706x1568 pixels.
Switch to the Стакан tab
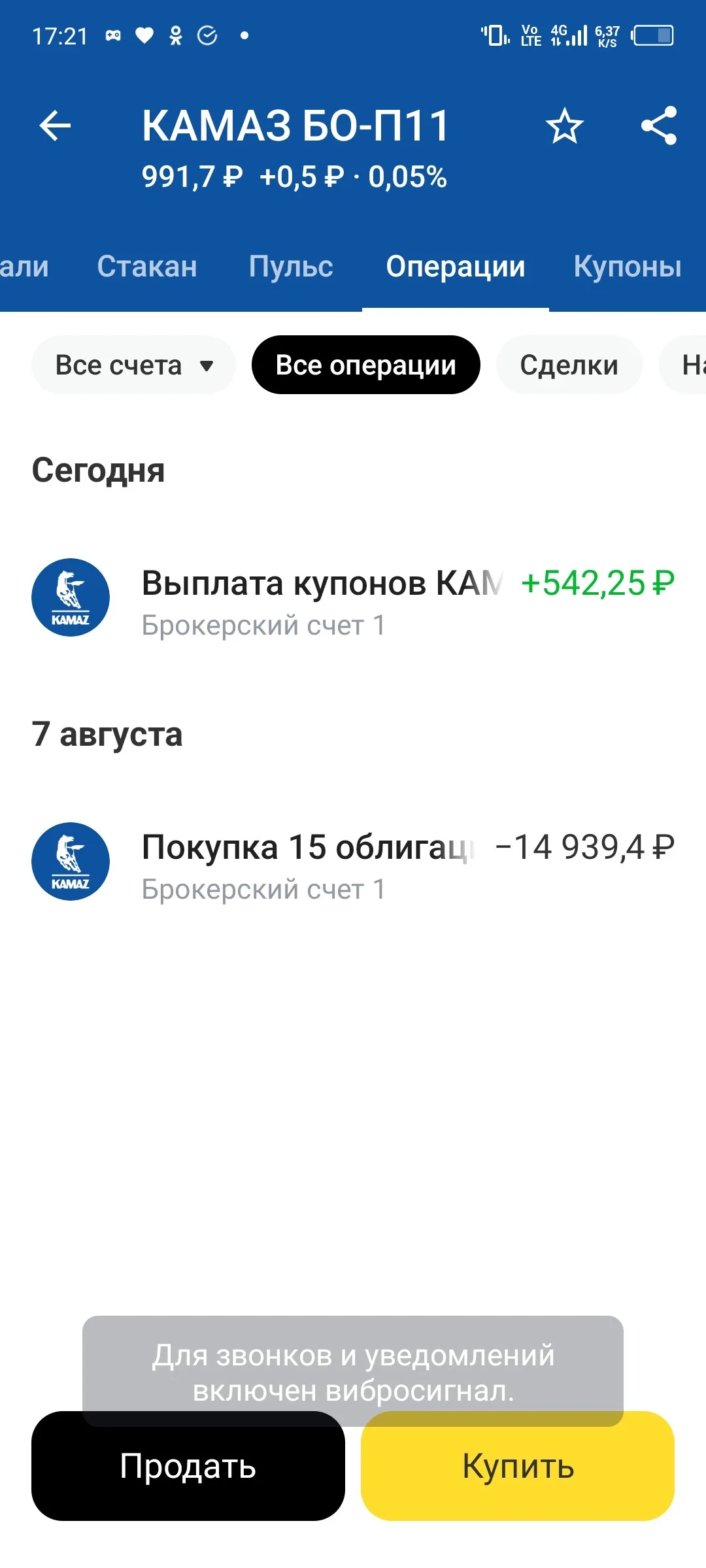tap(147, 267)
